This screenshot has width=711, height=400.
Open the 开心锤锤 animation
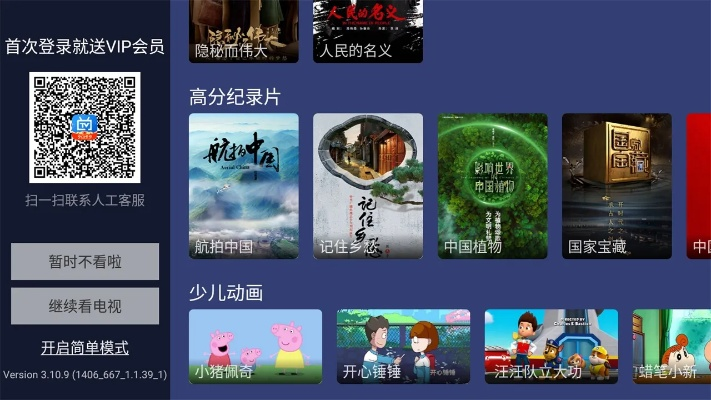(403, 346)
